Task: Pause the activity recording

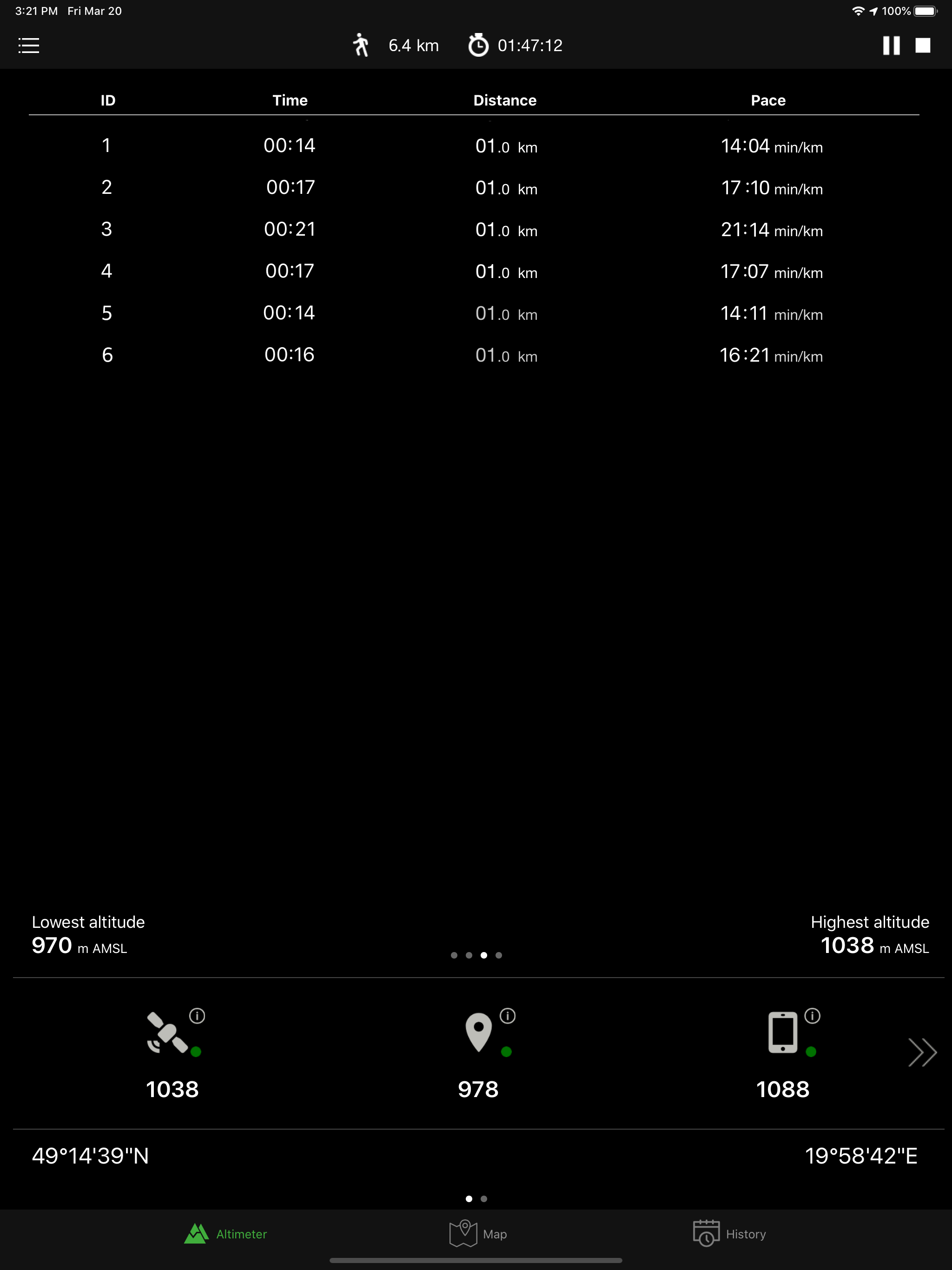Action: [x=892, y=46]
